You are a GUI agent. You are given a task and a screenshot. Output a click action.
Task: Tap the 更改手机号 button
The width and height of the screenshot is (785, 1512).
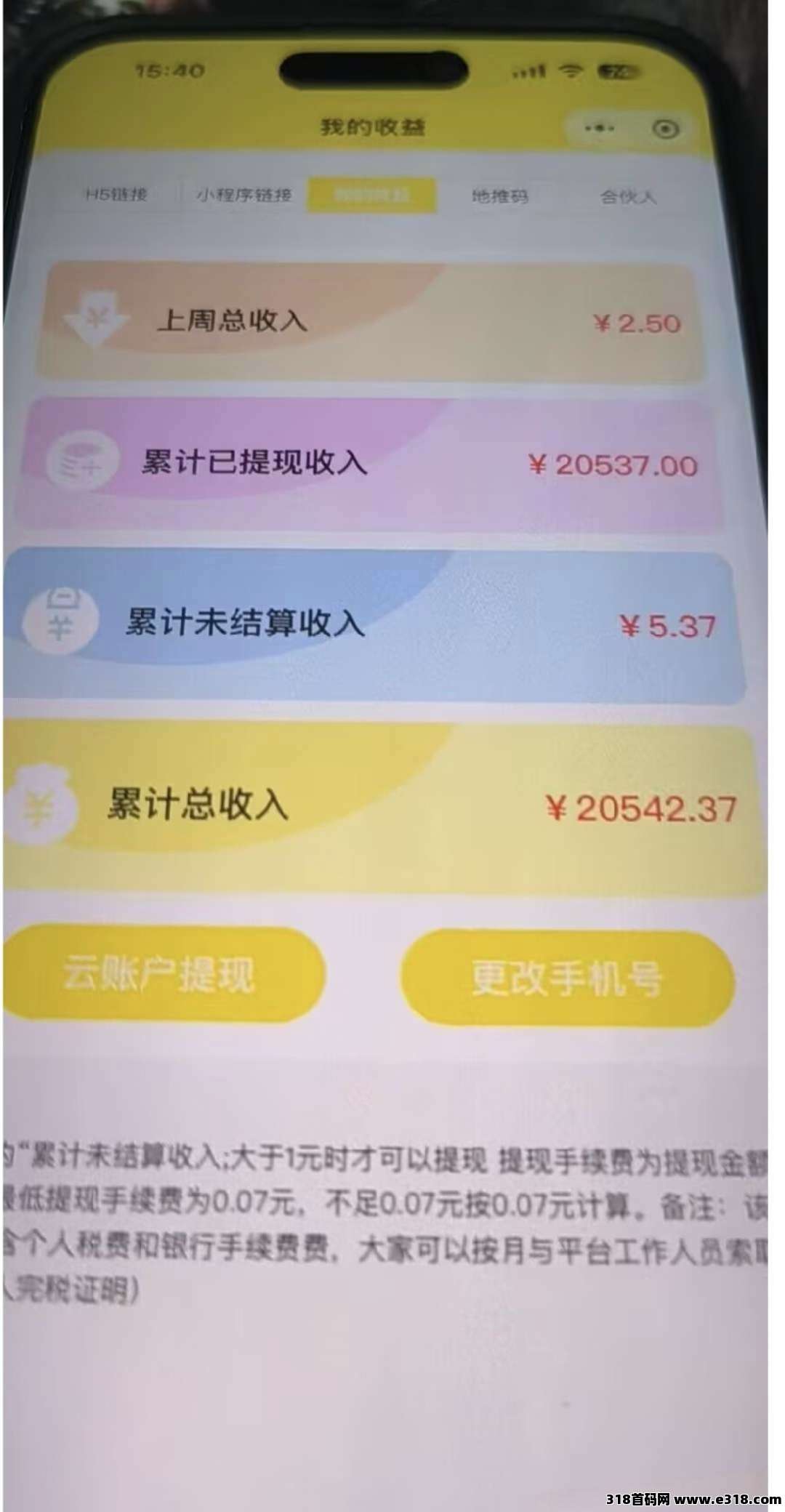(567, 978)
